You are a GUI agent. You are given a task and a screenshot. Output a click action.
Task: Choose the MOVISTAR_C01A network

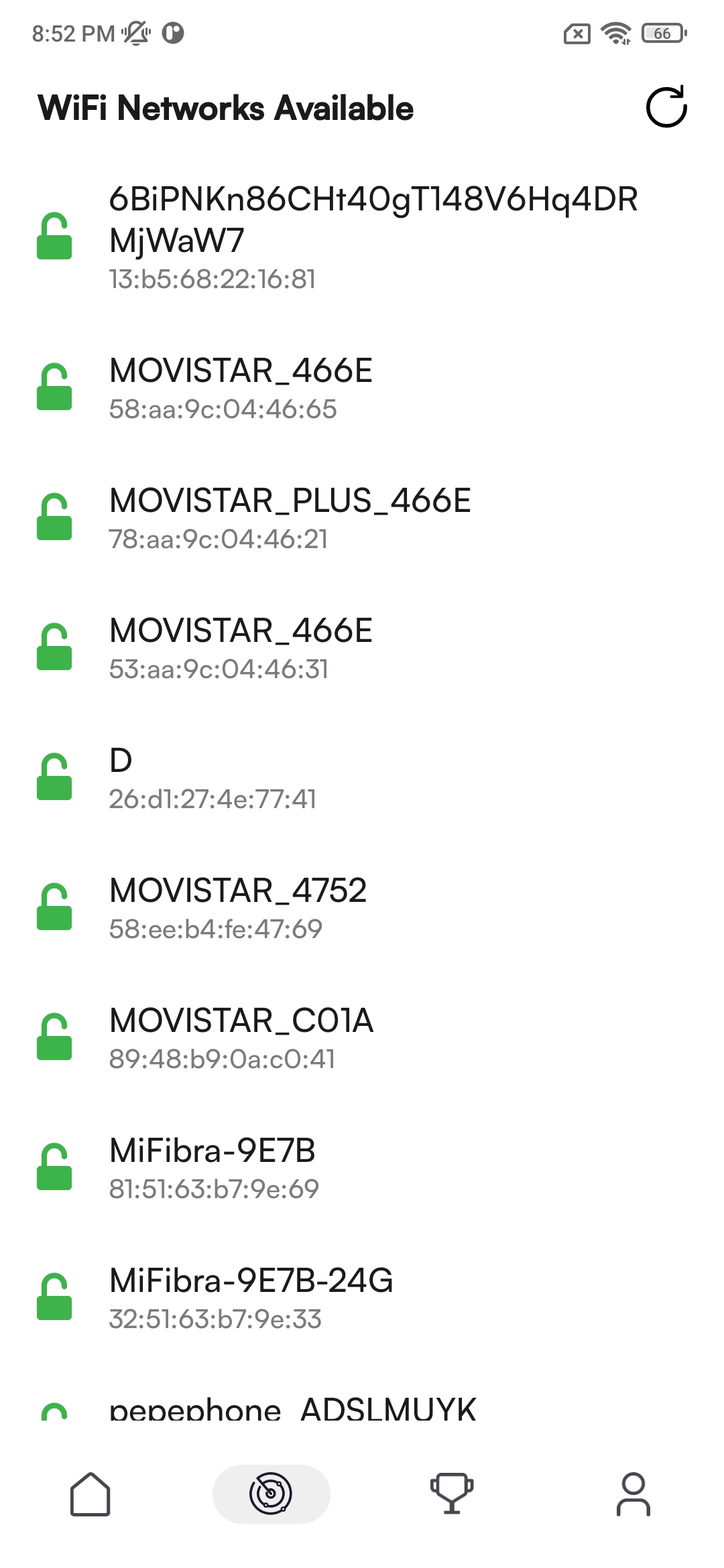362,1037
